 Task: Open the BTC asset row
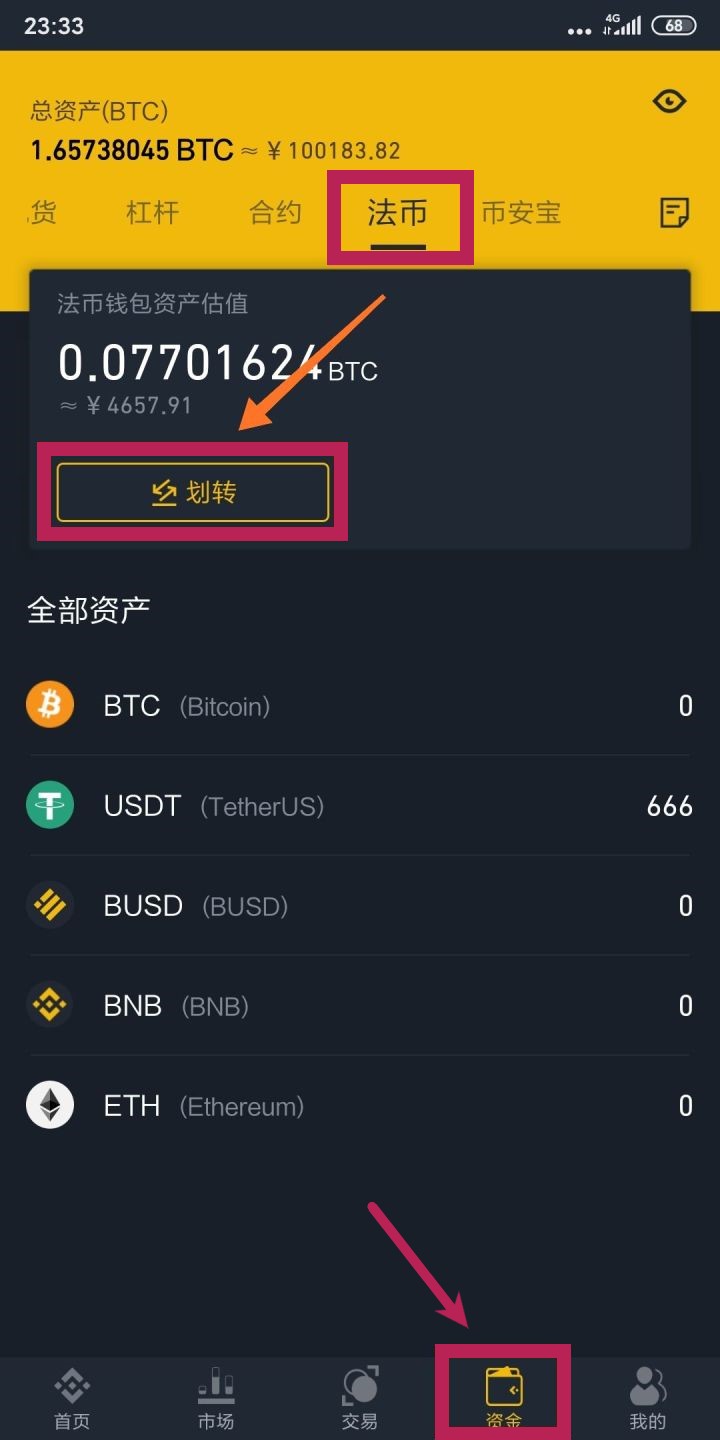[x=360, y=706]
